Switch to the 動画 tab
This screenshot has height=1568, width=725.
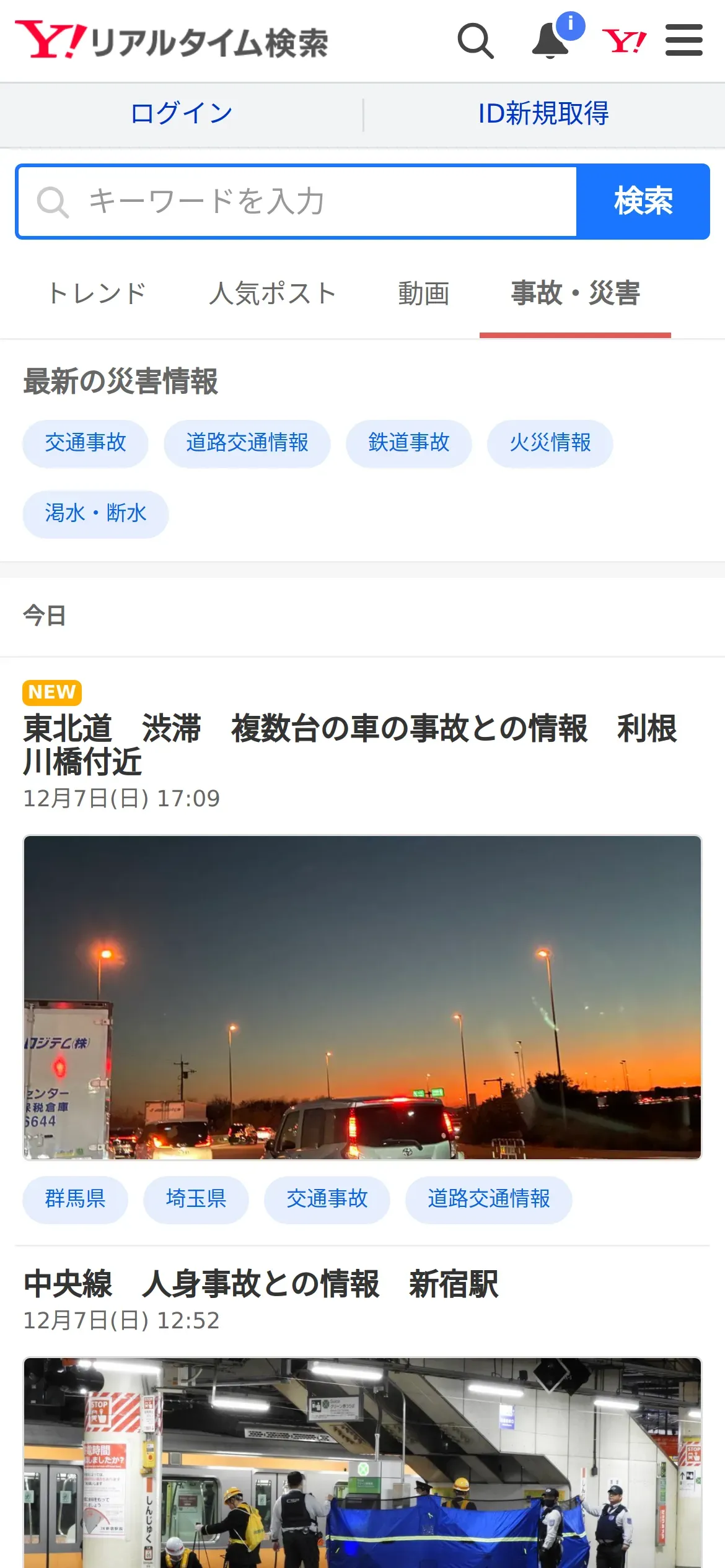click(423, 294)
